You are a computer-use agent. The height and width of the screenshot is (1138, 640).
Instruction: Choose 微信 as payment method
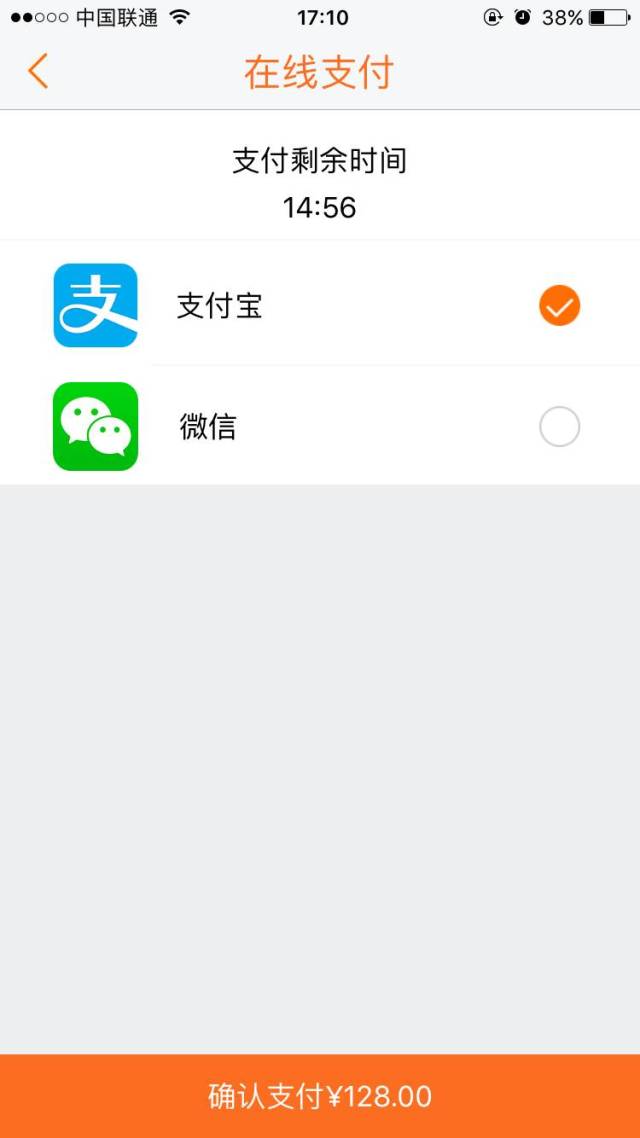(320, 426)
